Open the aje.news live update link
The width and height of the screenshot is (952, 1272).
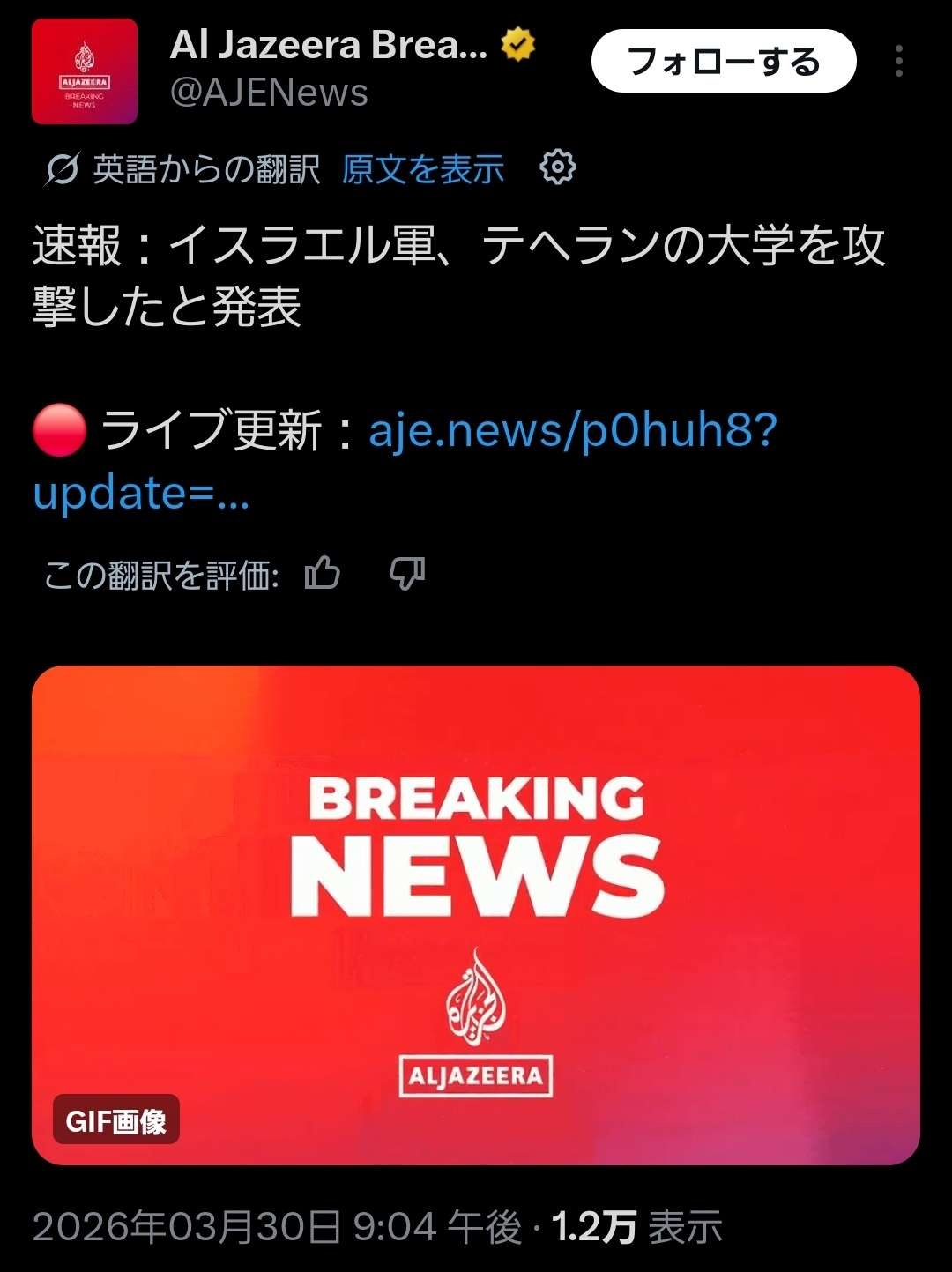tap(573, 431)
